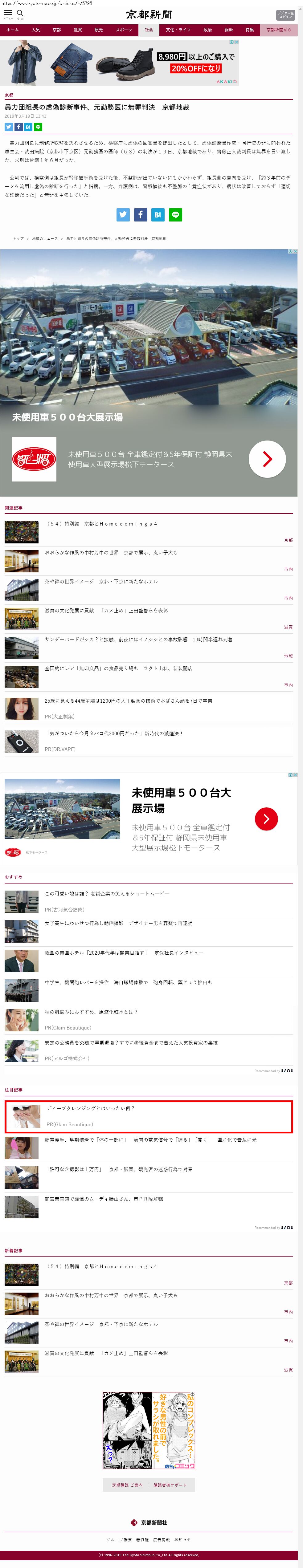
Task: Switch to the ホーム tab
Action: [x=13, y=30]
